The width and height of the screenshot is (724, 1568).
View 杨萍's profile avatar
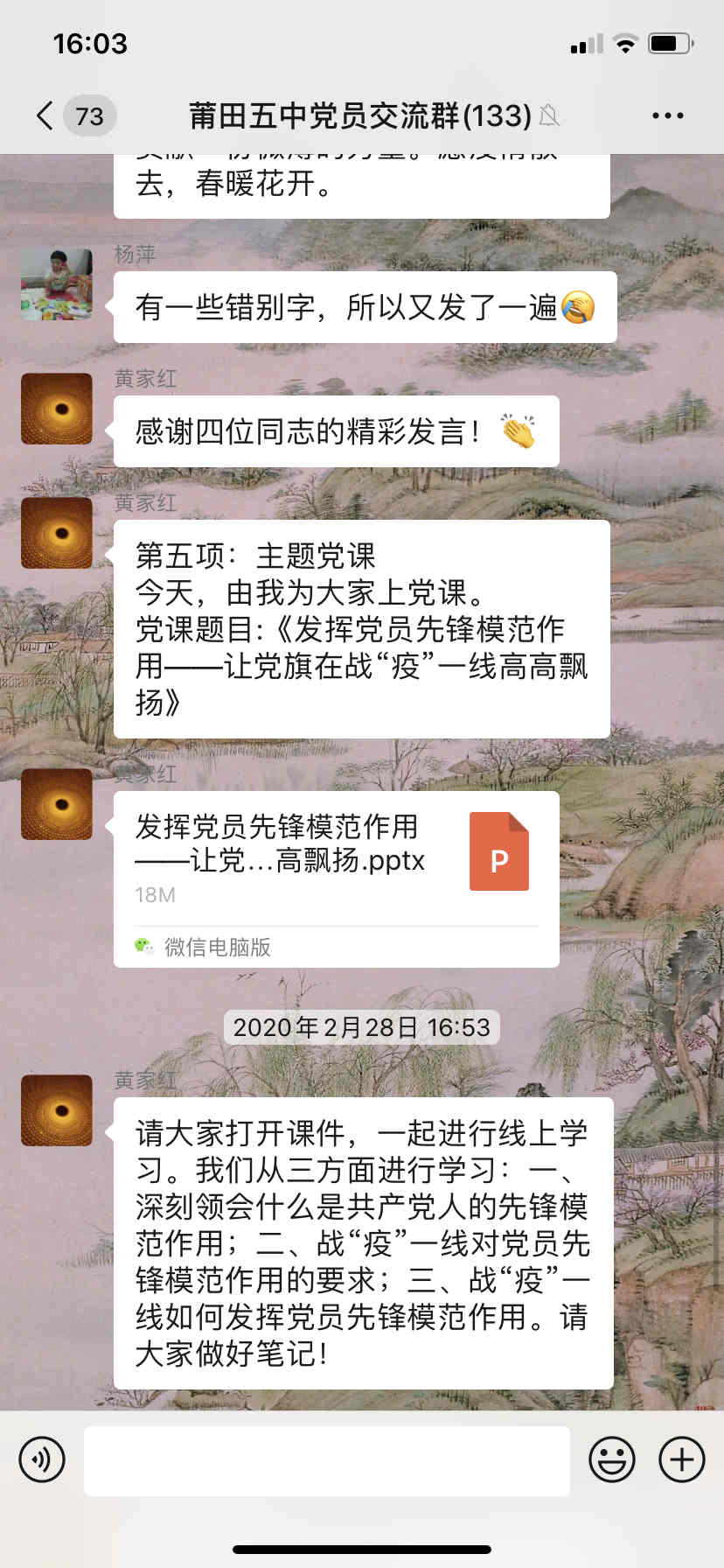click(x=57, y=284)
